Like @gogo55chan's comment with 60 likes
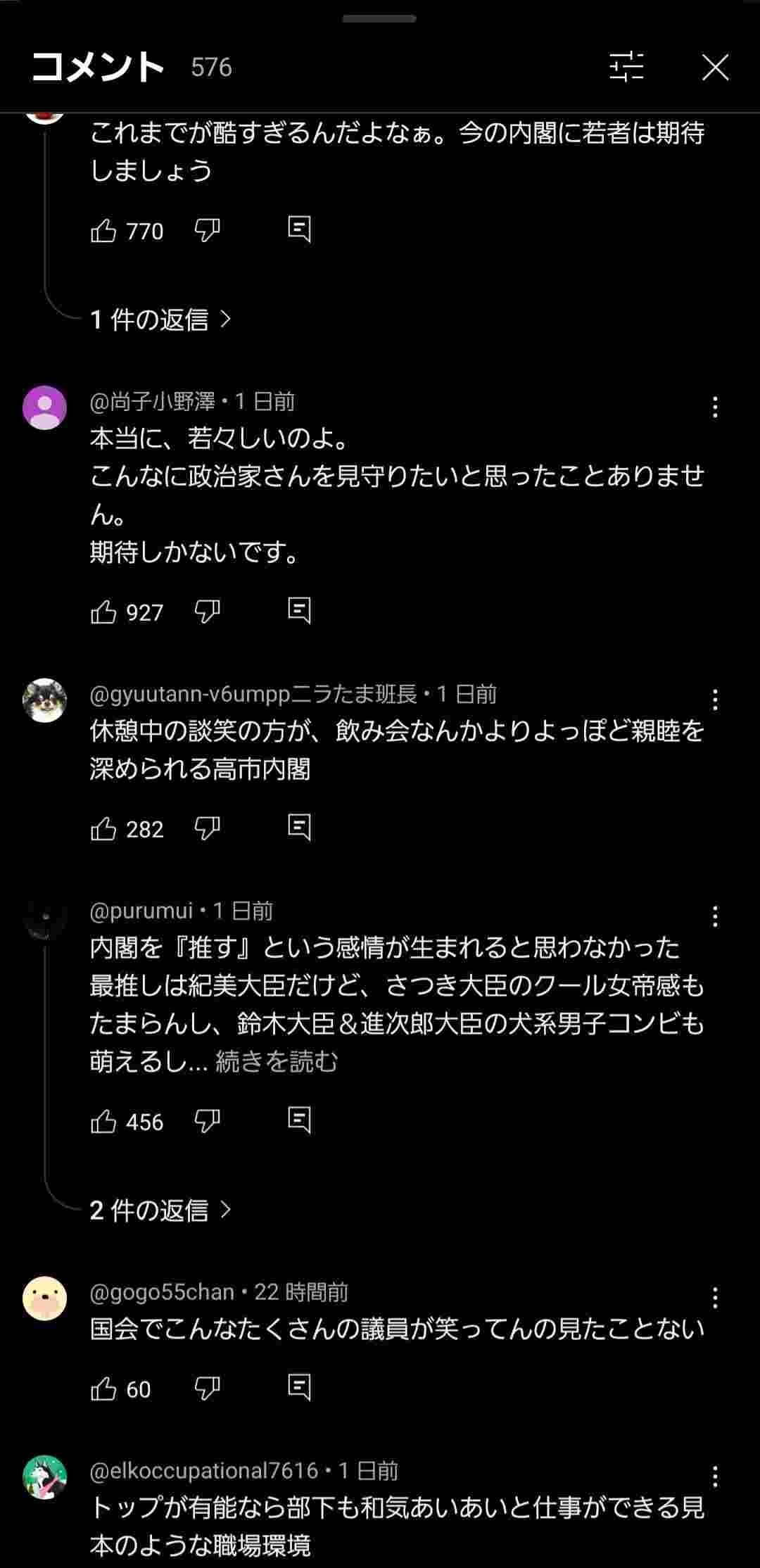Image resolution: width=760 pixels, height=1568 pixels. point(103,1389)
